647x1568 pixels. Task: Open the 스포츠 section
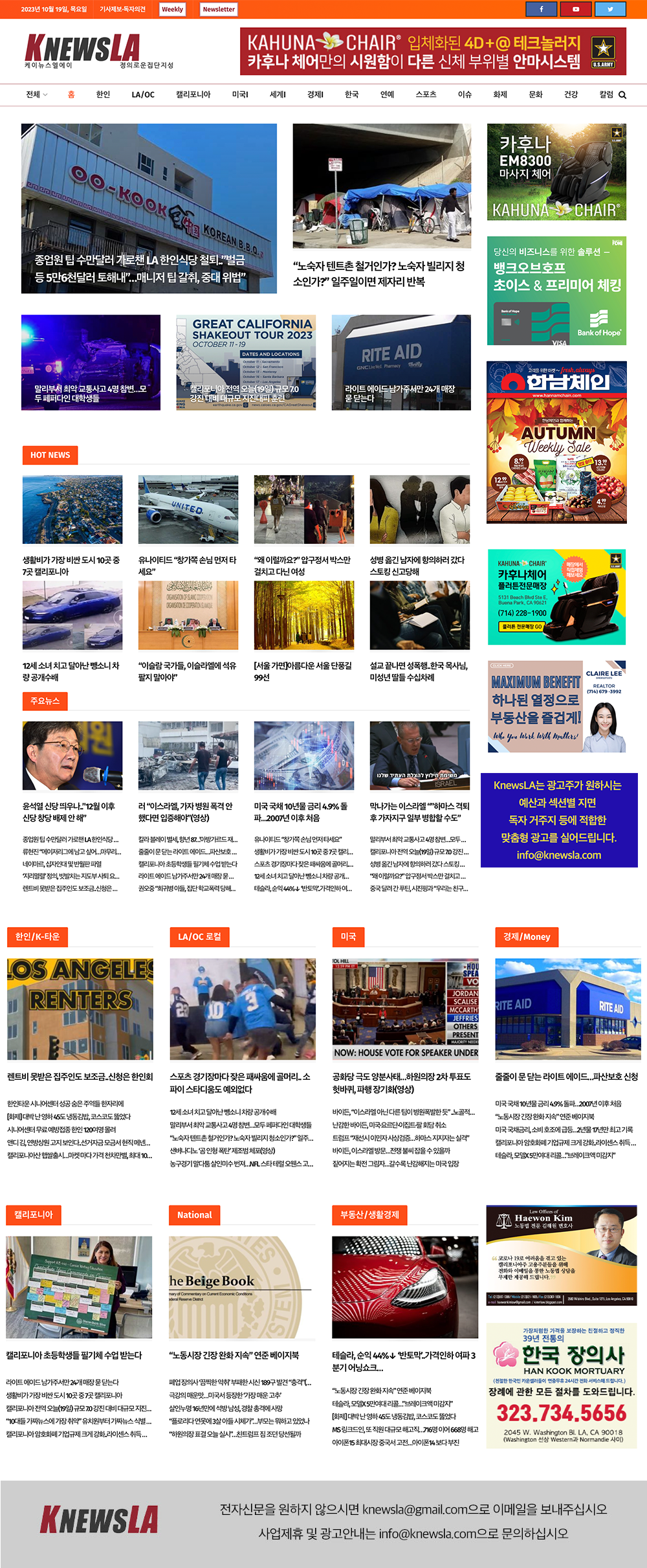tap(426, 95)
